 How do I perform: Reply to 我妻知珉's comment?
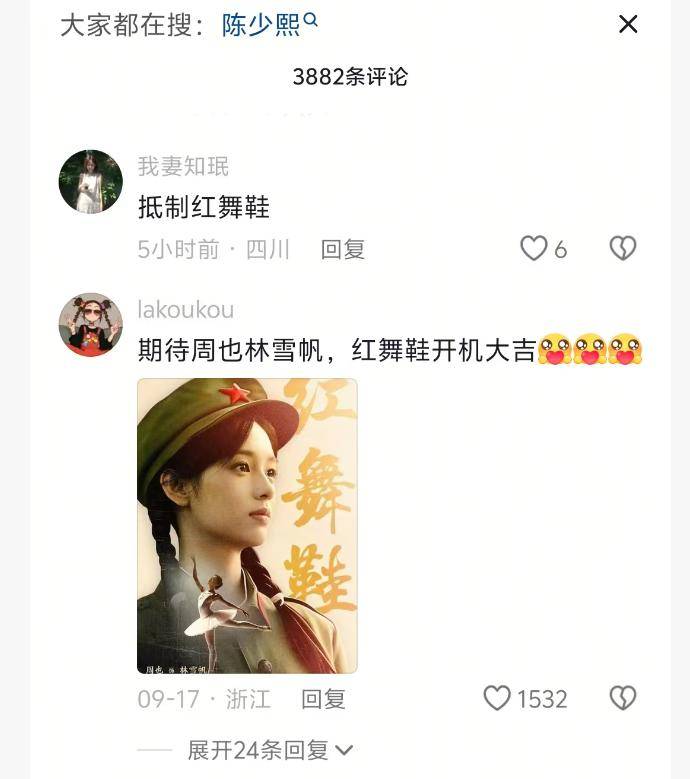[342, 249]
